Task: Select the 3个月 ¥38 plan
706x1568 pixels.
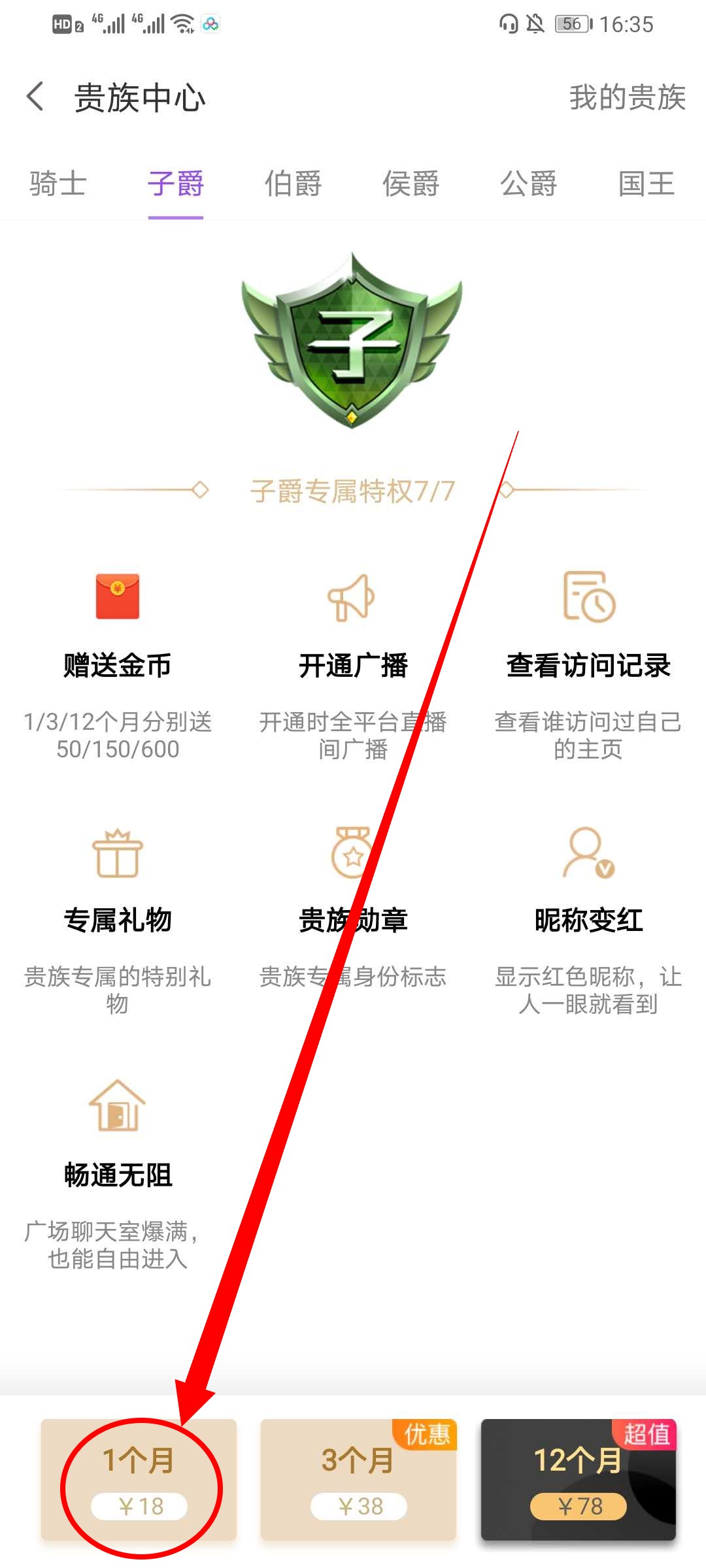Action: (x=358, y=1480)
